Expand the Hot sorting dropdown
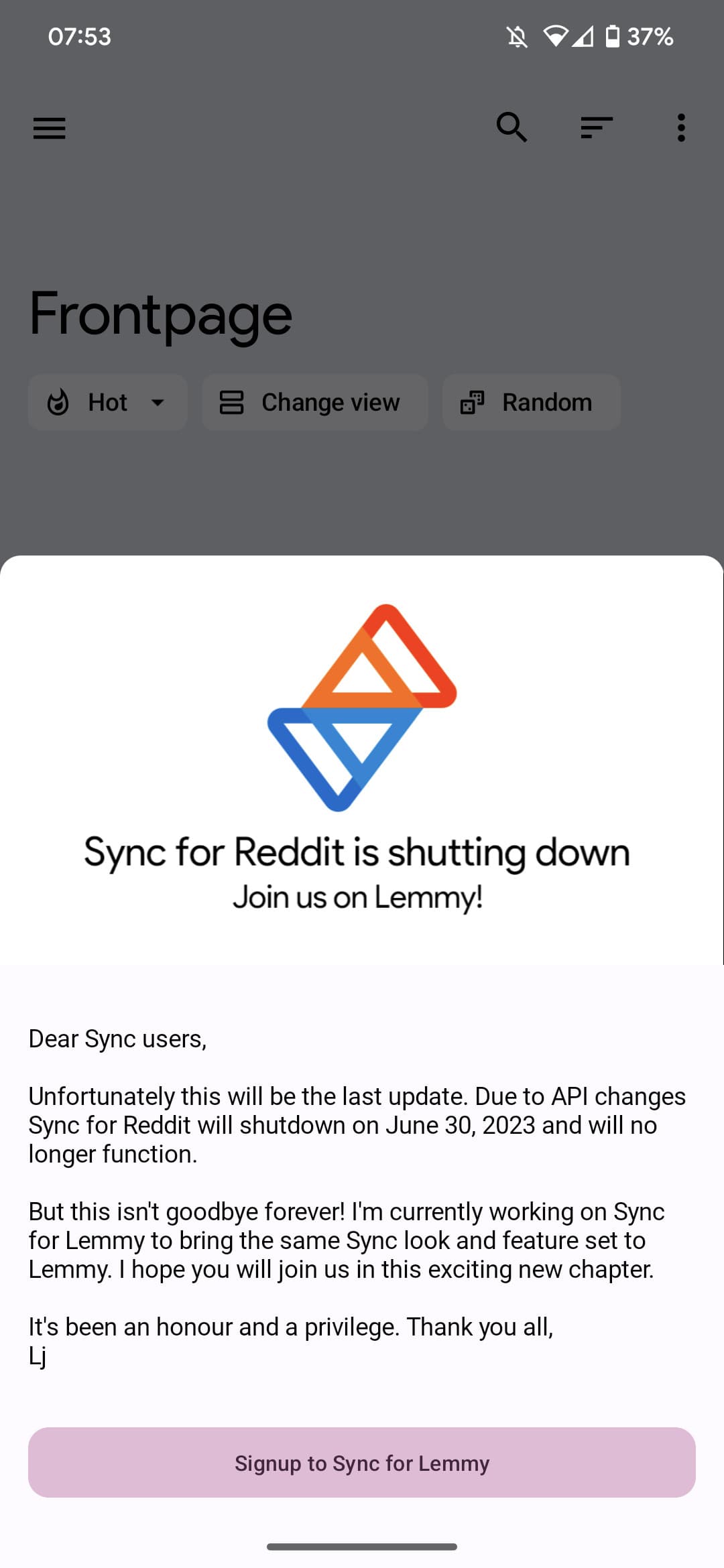Screen dimensions: 724x1568 click(x=108, y=403)
